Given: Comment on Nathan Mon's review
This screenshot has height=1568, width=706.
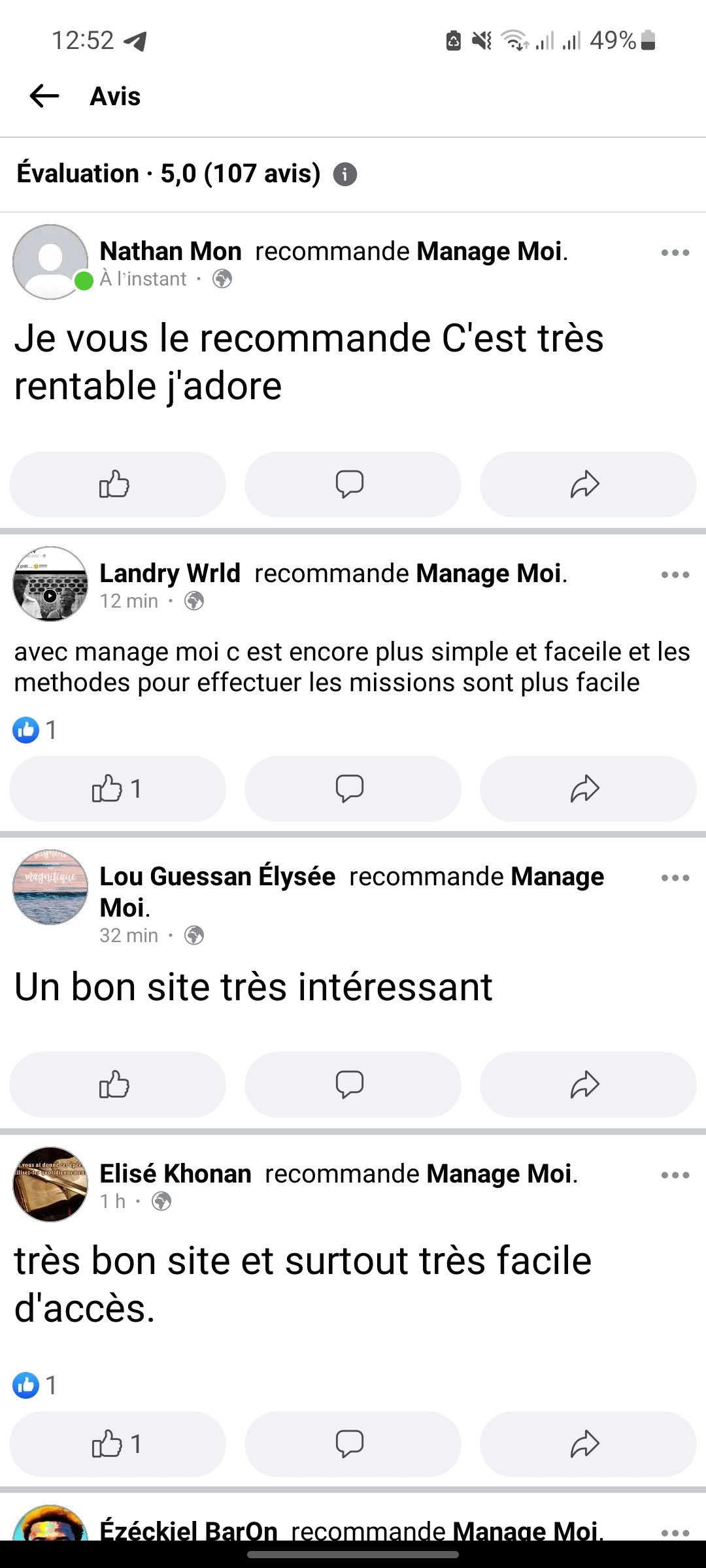Looking at the screenshot, I should click(353, 485).
